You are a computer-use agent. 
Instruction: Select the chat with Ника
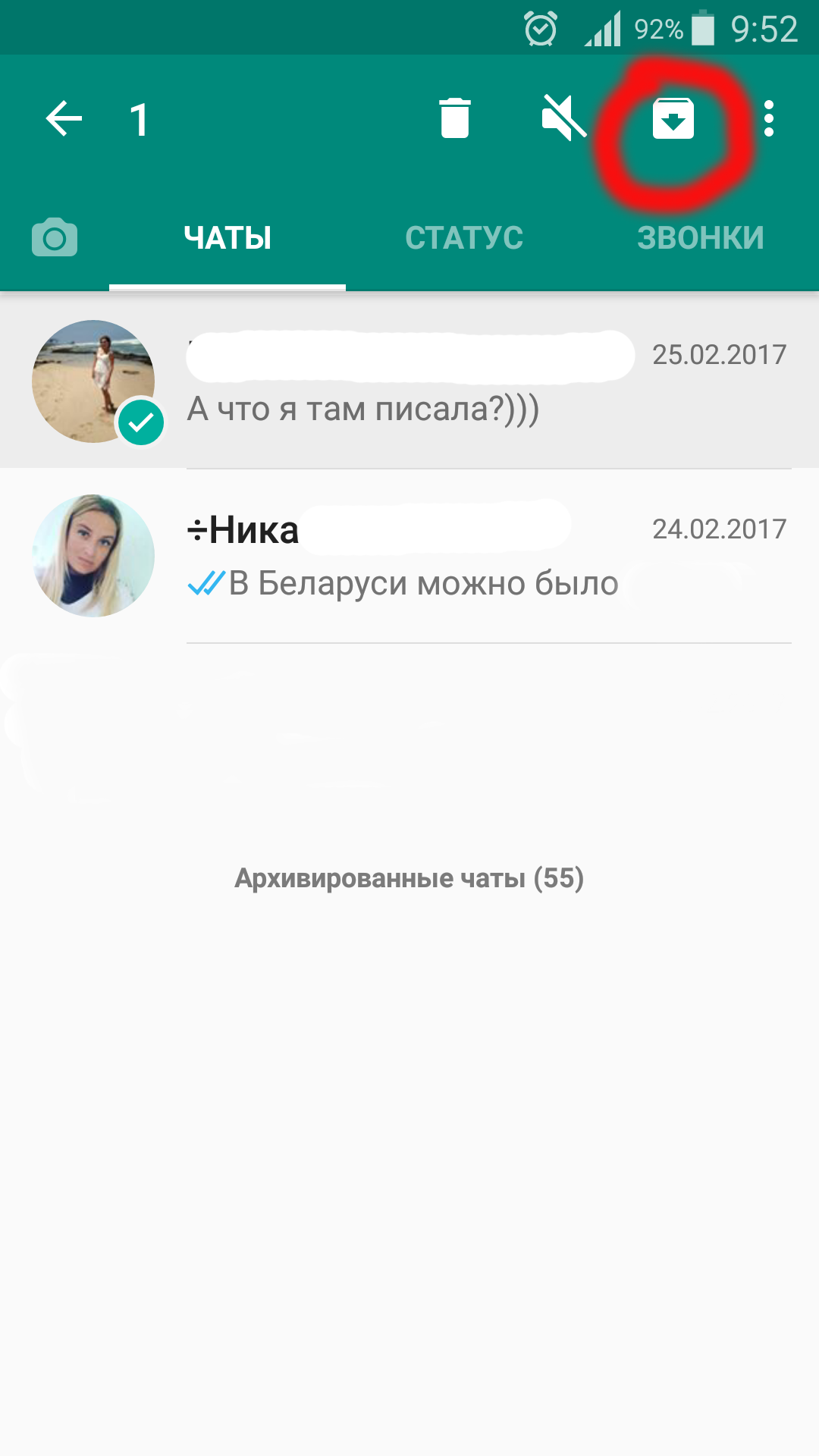(x=409, y=556)
